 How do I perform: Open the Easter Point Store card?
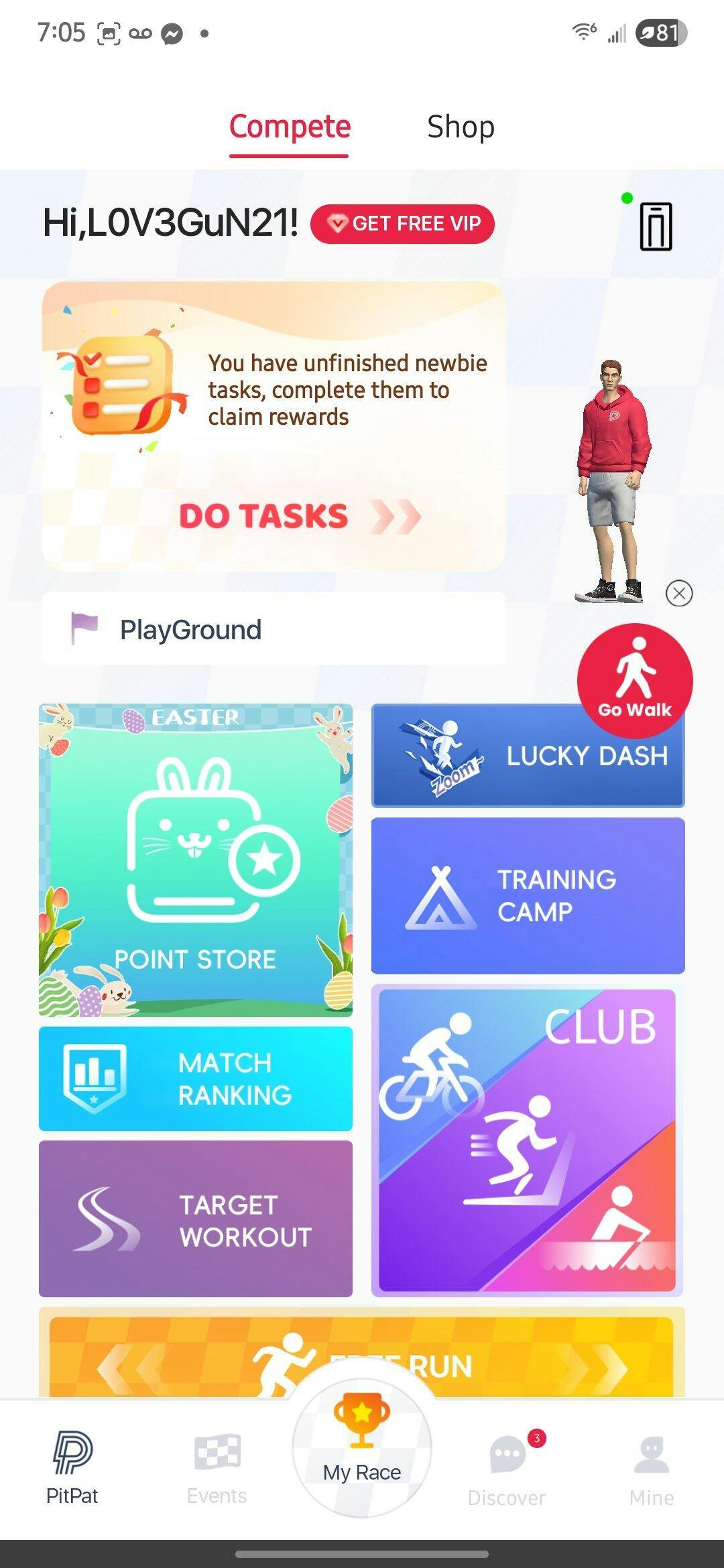[196, 860]
